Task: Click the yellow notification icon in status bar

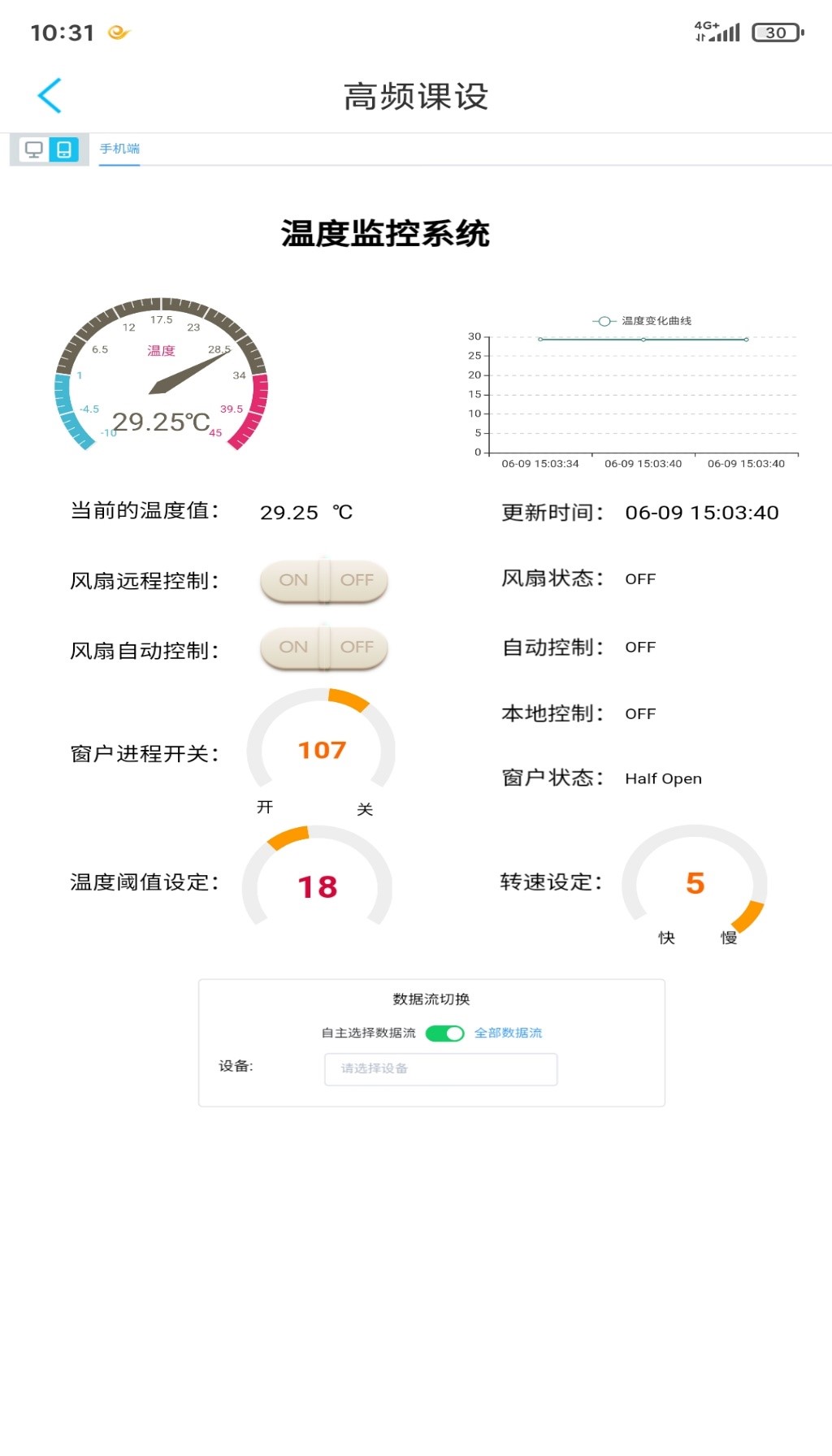Action: click(x=118, y=31)
